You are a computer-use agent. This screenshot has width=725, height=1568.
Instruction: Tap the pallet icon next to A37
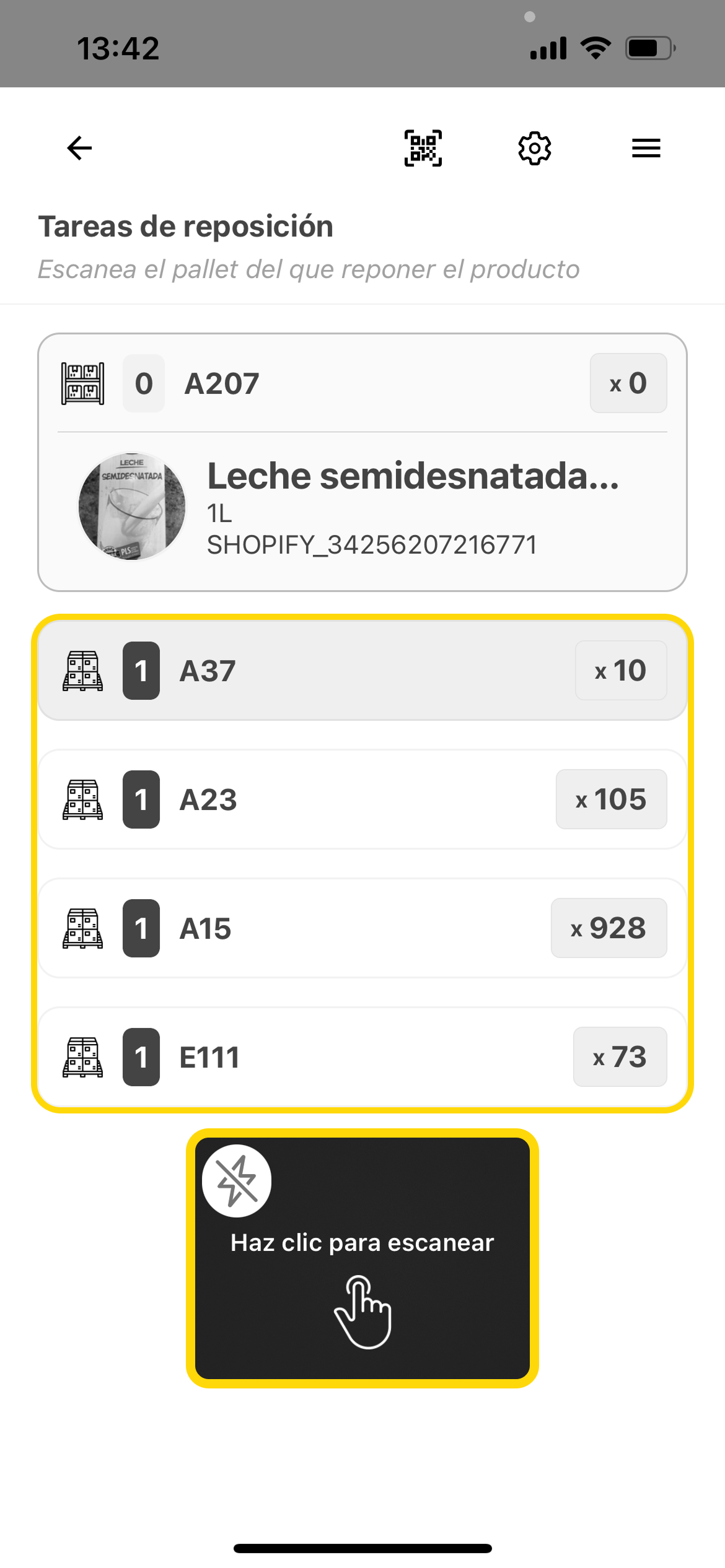pos(84,670)
